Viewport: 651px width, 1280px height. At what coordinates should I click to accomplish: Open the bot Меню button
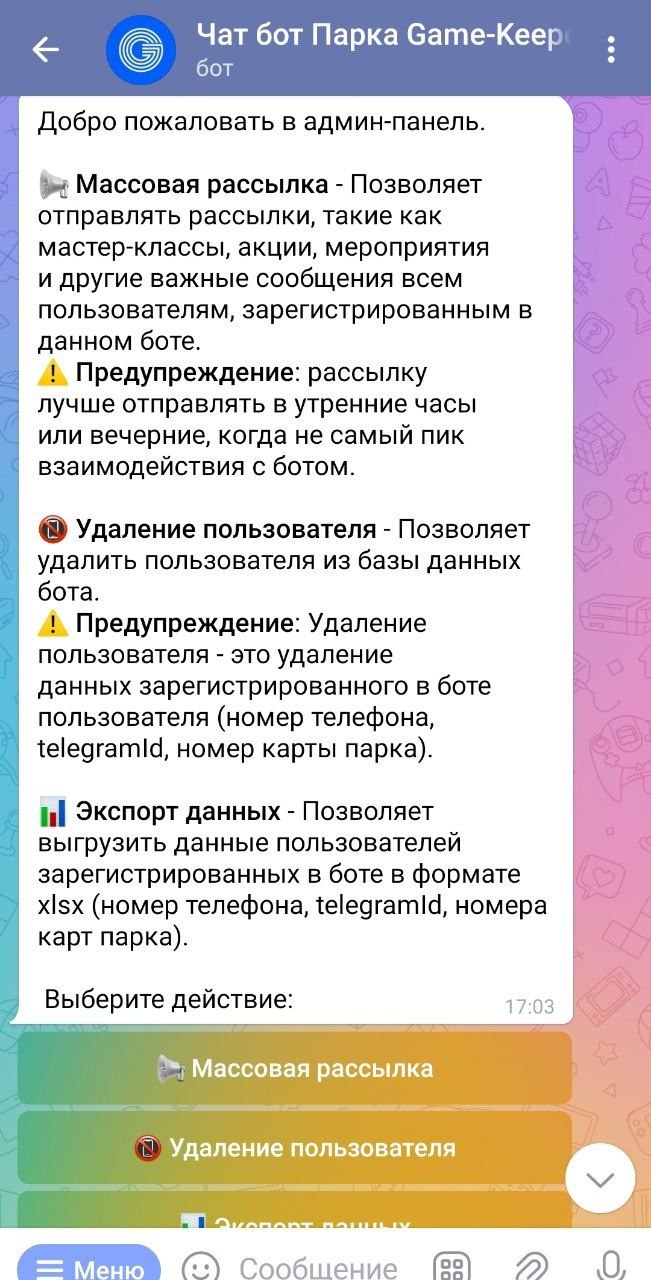pyautogui.click(x=89, y=1266)
